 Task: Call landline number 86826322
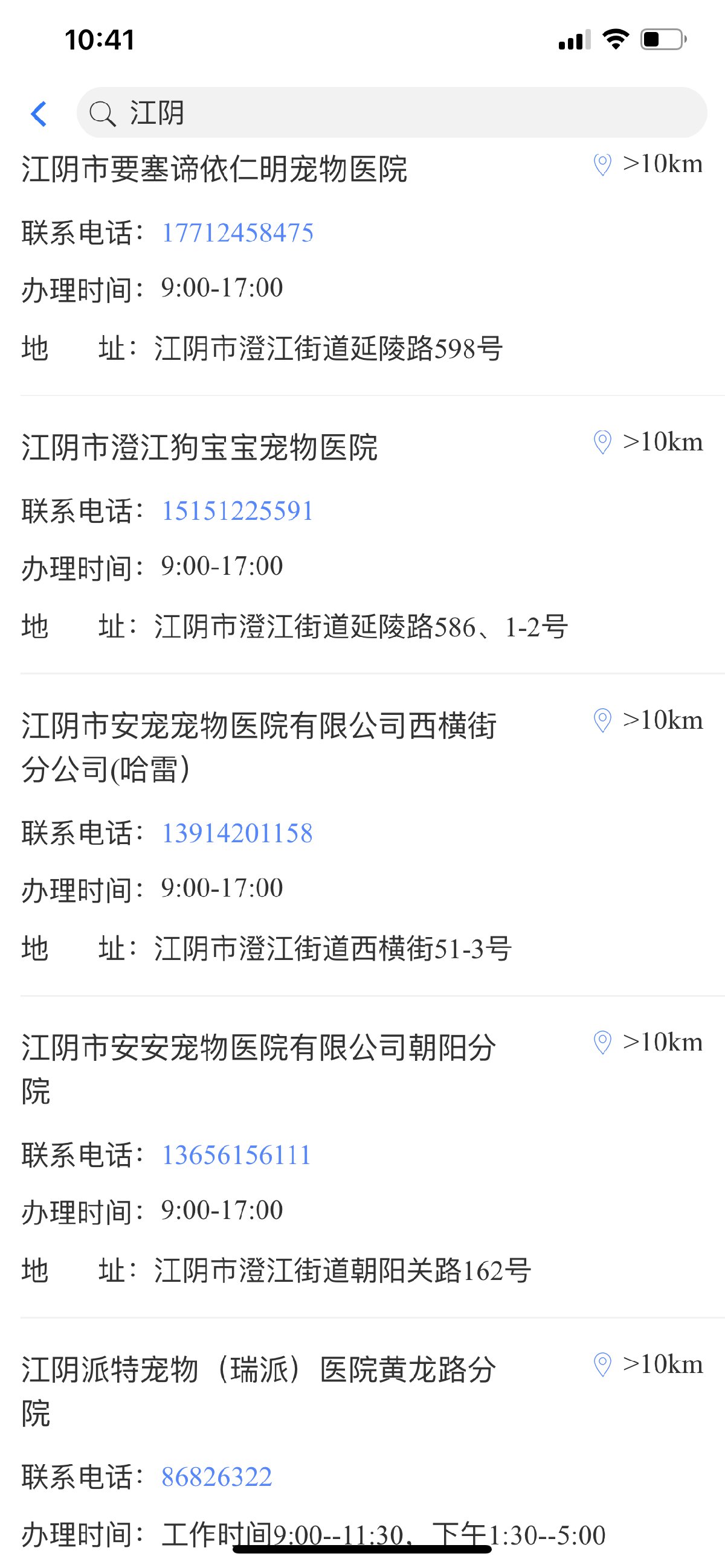click(216, 1477)
